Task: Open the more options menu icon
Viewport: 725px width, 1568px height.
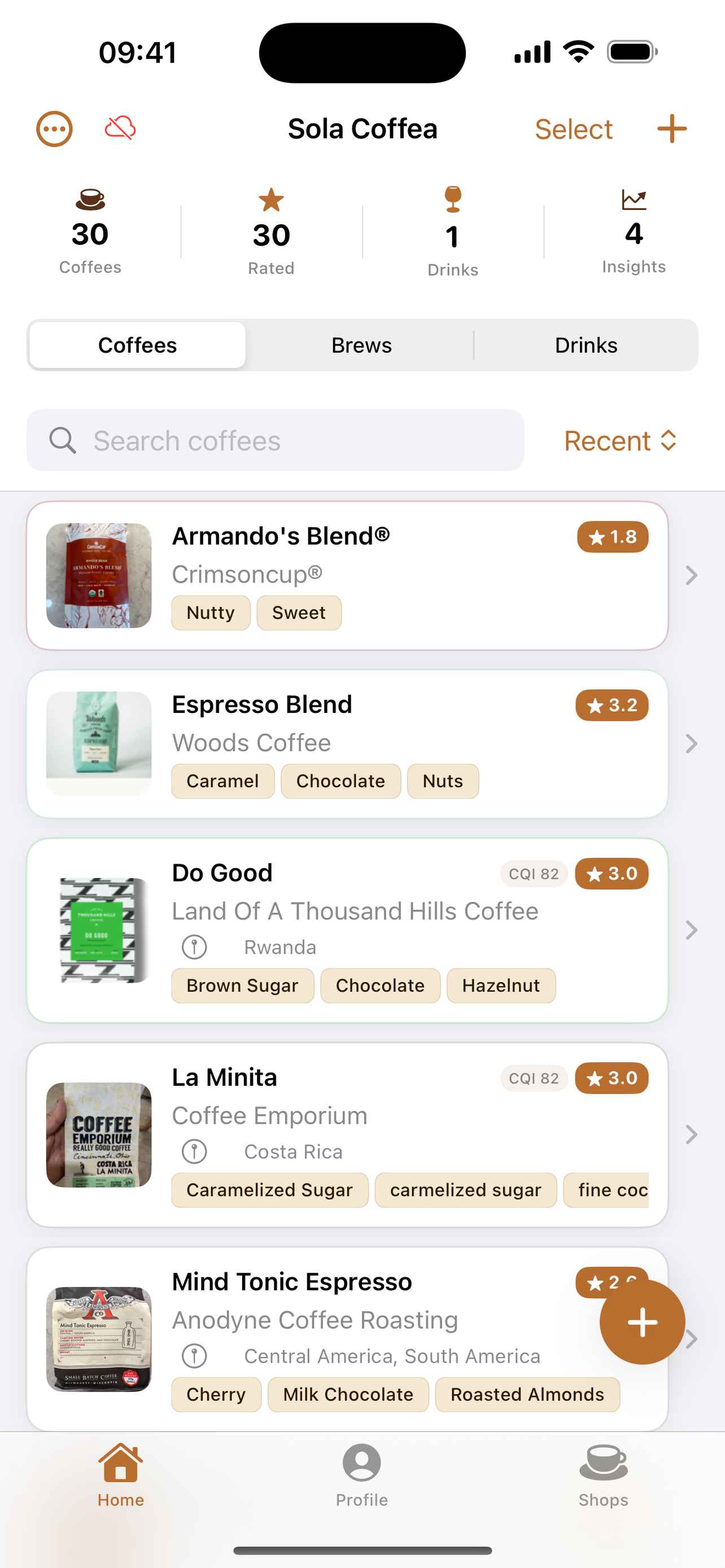Action: [54, 129]
